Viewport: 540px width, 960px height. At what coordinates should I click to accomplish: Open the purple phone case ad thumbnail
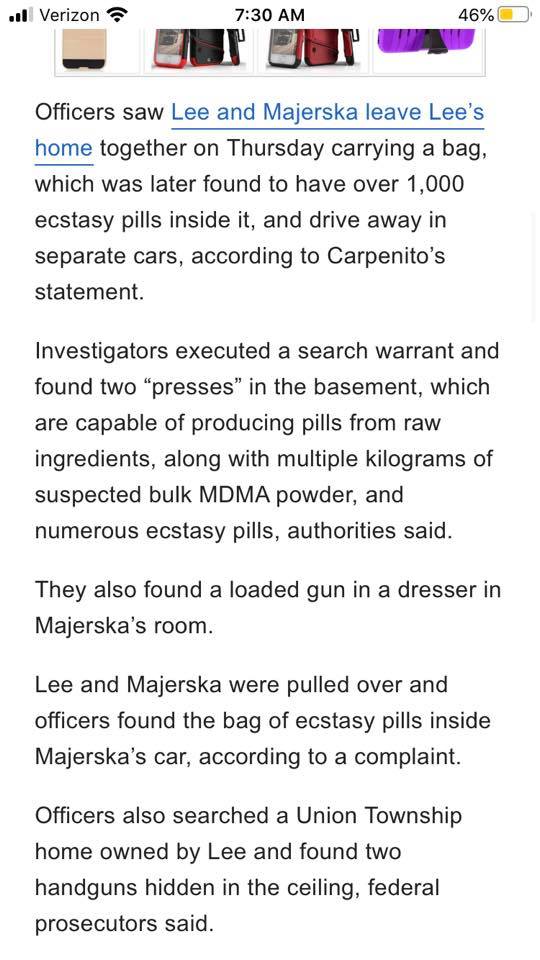click(x=427, y=51)
